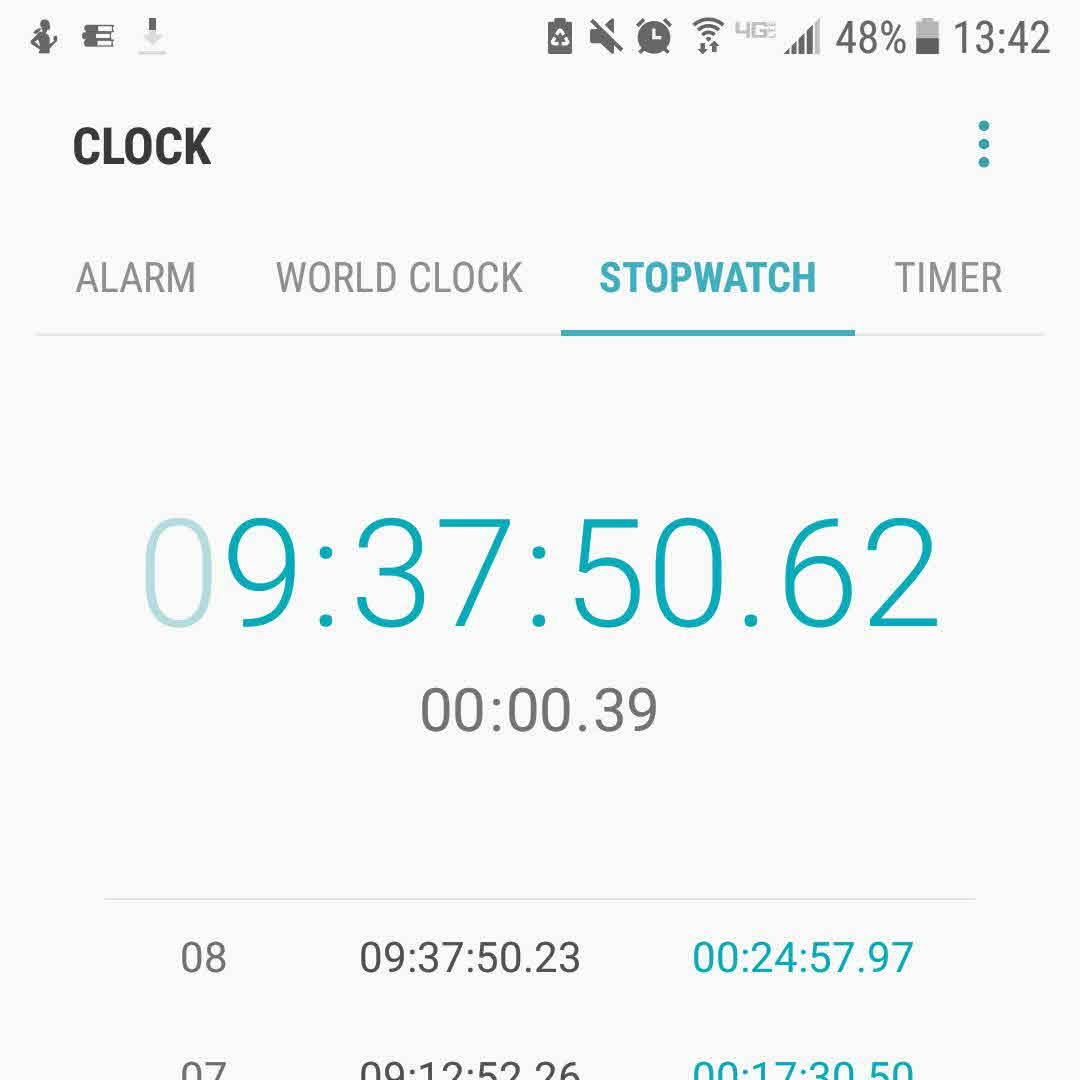Viewport: 1080px width, 1080px height.
Task: Select the Stopwatch tab
Action: click(x=707, y=277)
